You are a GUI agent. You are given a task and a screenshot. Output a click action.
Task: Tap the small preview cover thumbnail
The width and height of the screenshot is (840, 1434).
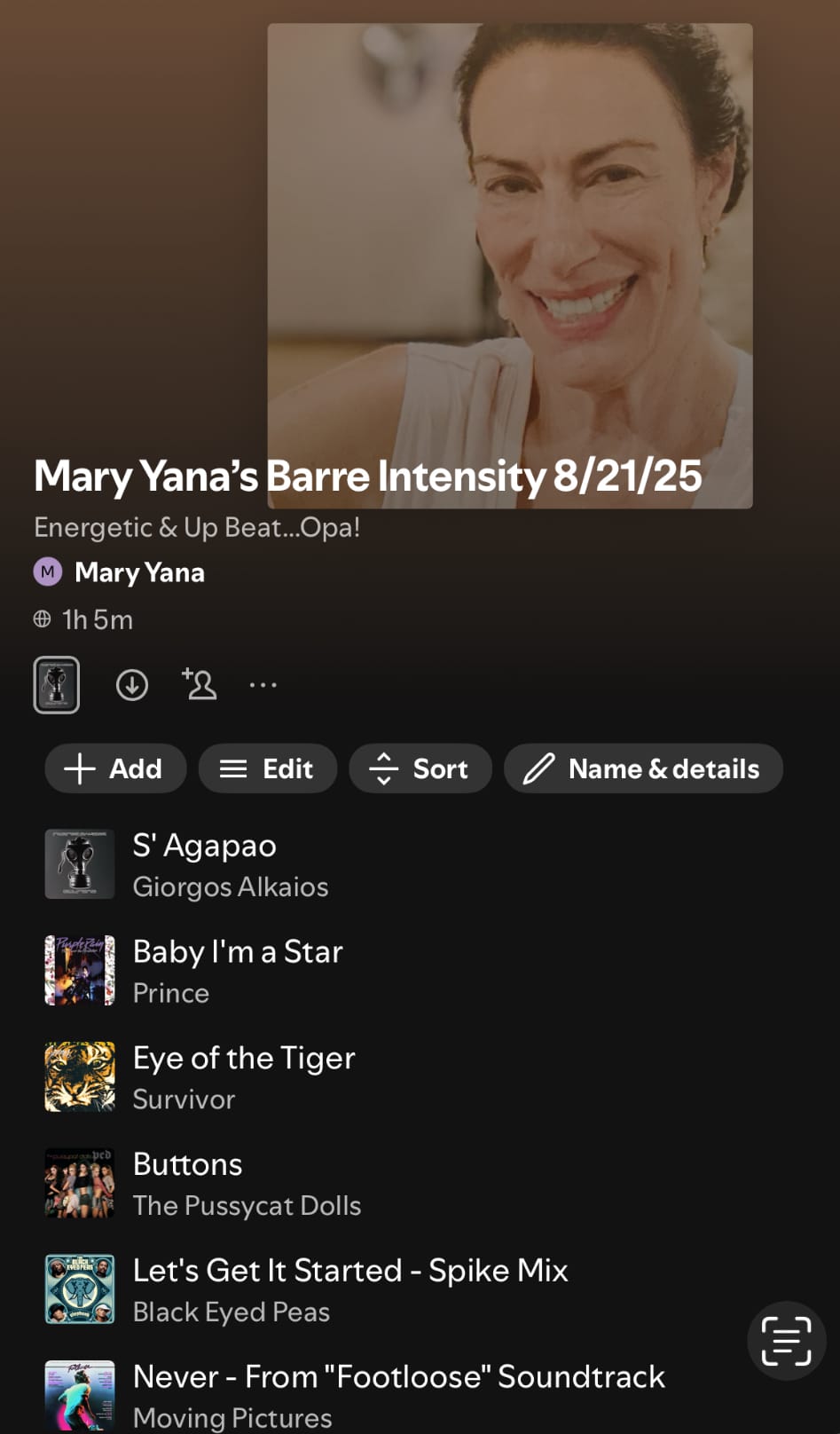pyautogui.click(x=57, y=685)
